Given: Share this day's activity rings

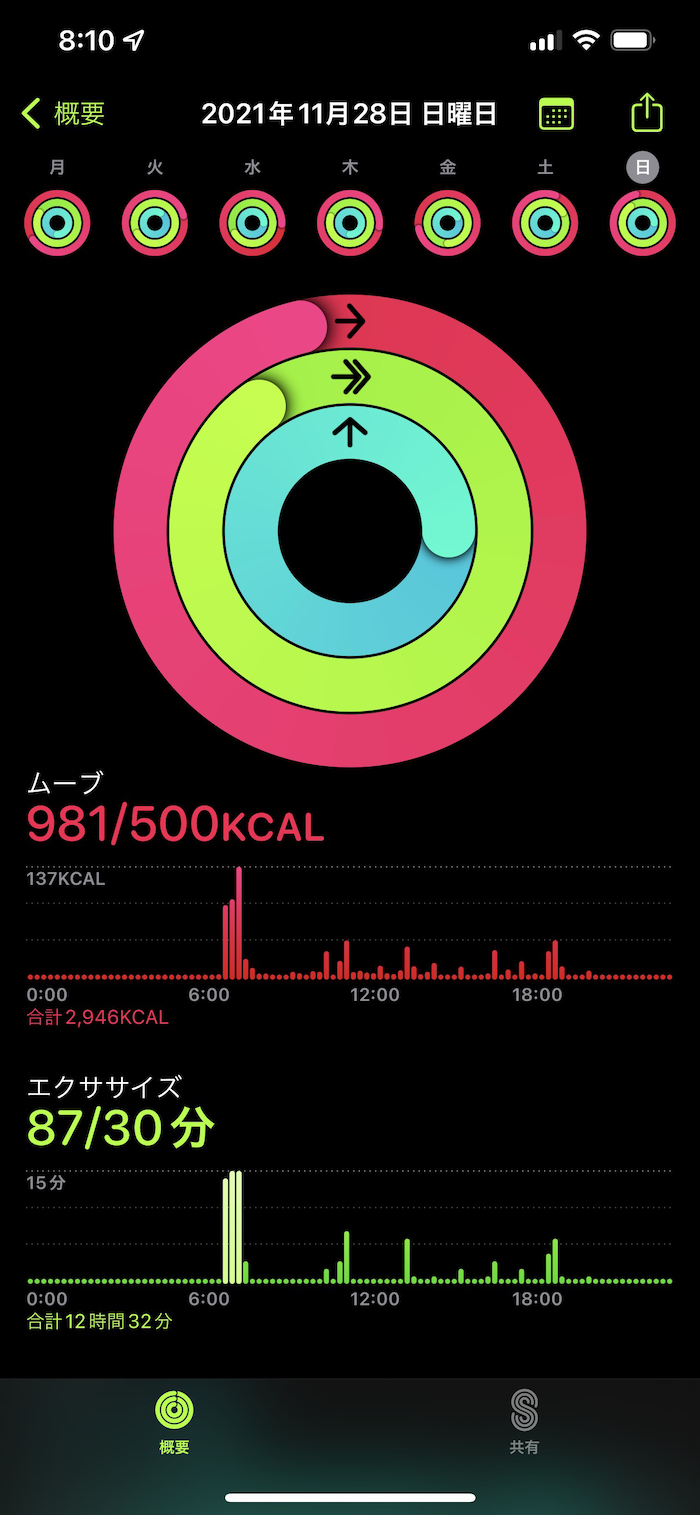Looking at the screenshot, I should [647, 113].
